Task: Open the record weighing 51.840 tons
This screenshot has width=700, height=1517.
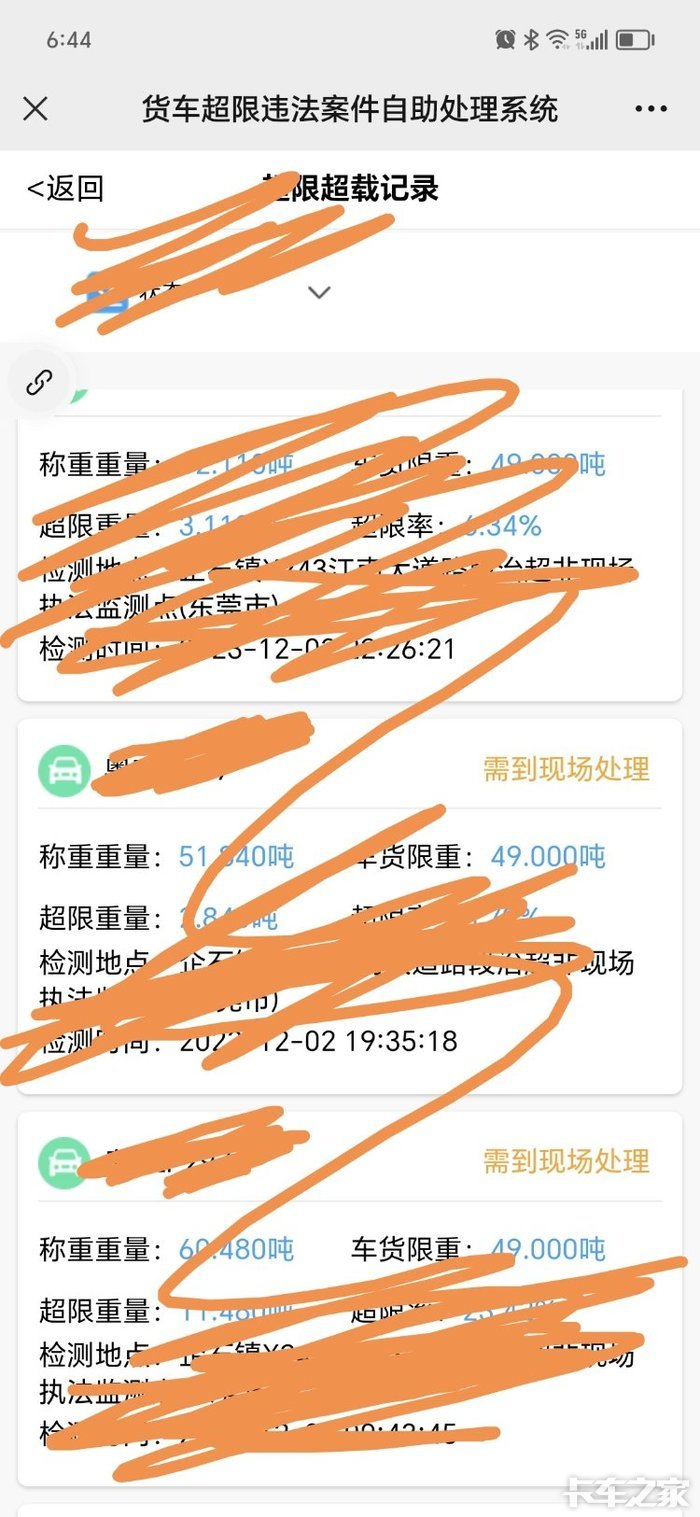Action: (350, 906)
